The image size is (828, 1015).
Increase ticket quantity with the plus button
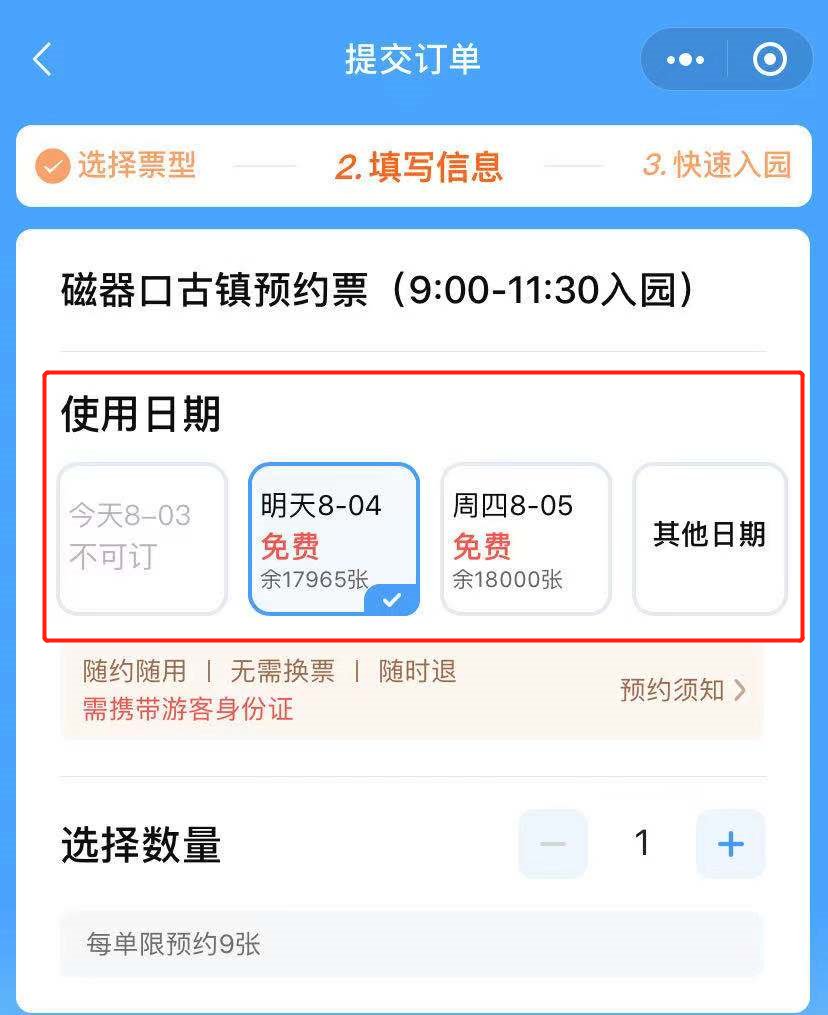pyautogui.click(x=730, y=844)
